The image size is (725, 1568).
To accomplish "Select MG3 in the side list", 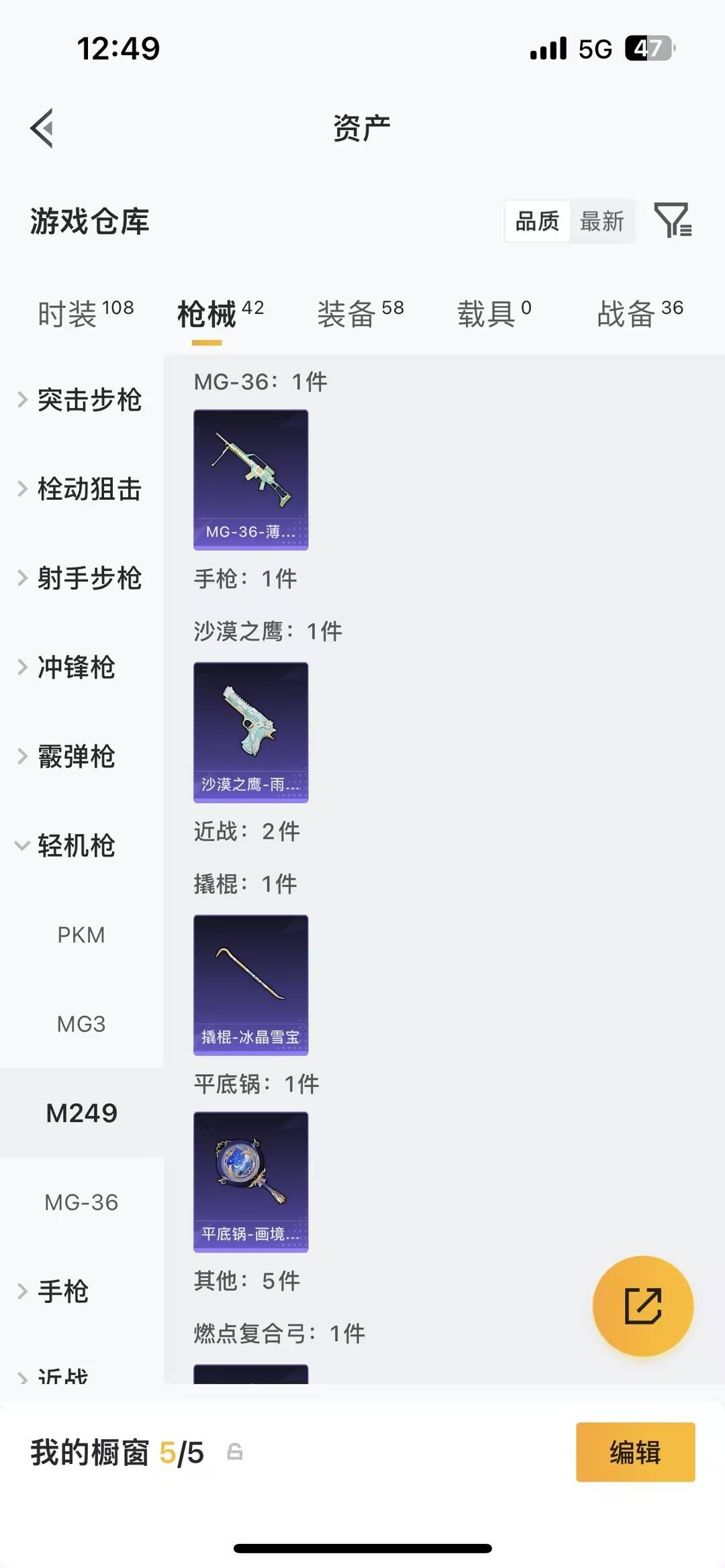I will (81, 1024).
